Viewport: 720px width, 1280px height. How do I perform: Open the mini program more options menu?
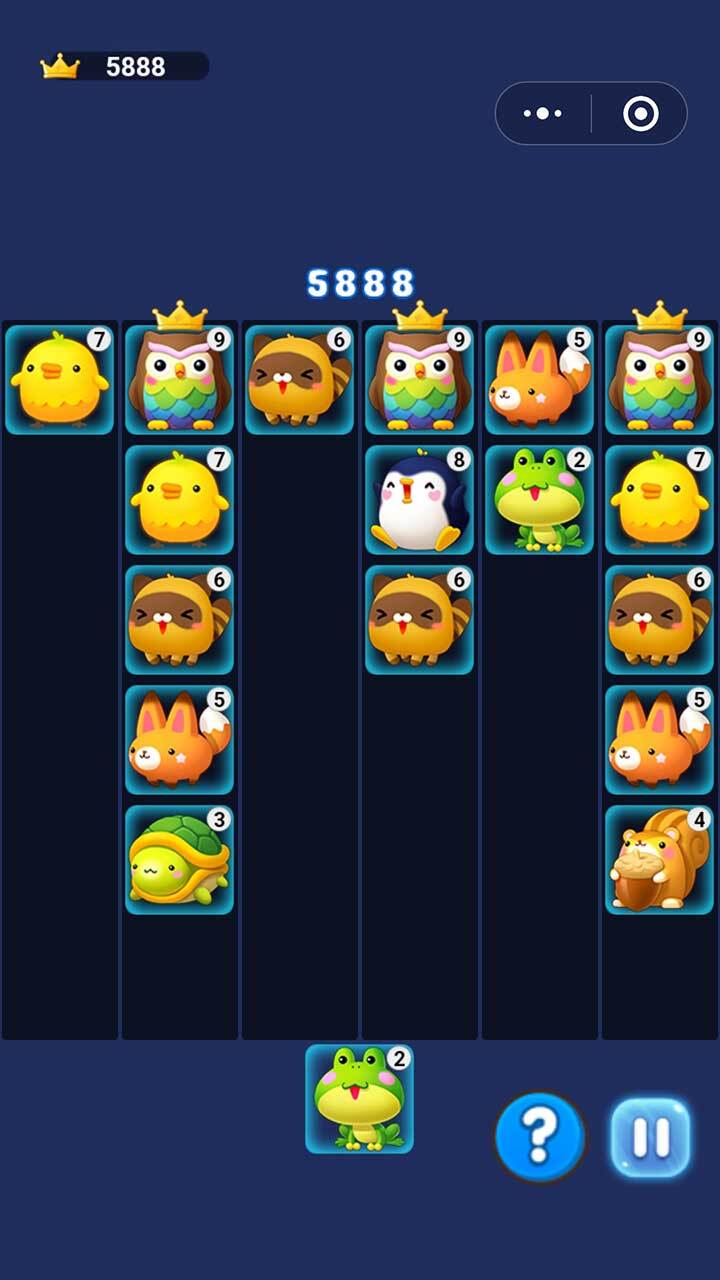(543, 114)
